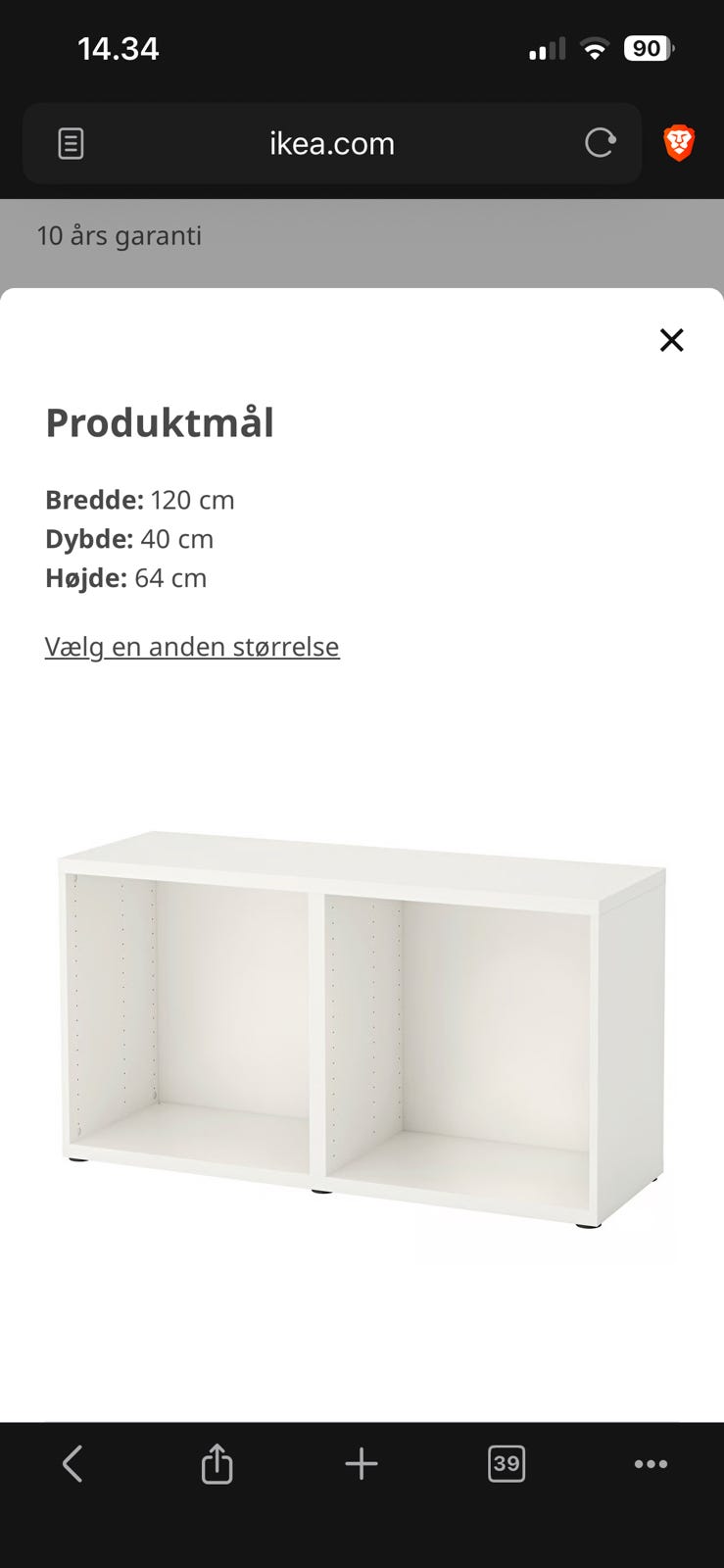Tap the battery percentage showing 90
724x1568 pixels.
pyautogui.click(x=648, y=47)
